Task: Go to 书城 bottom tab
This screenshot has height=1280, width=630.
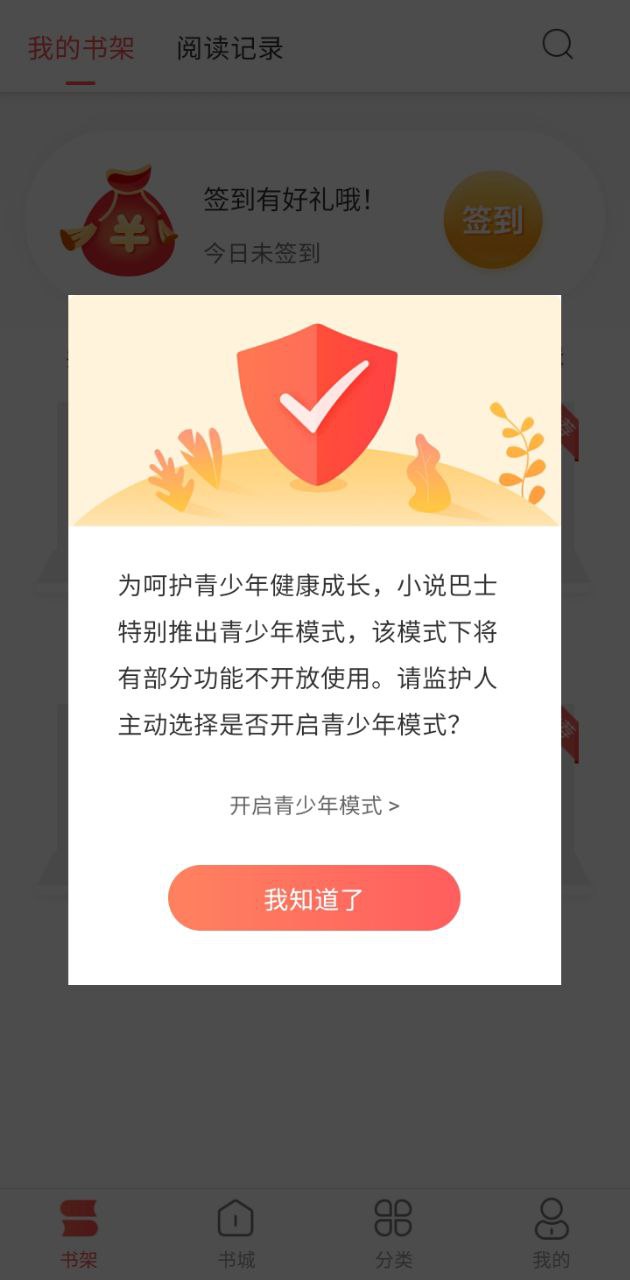Action: pyautogui.click(x=236, y=1234)
